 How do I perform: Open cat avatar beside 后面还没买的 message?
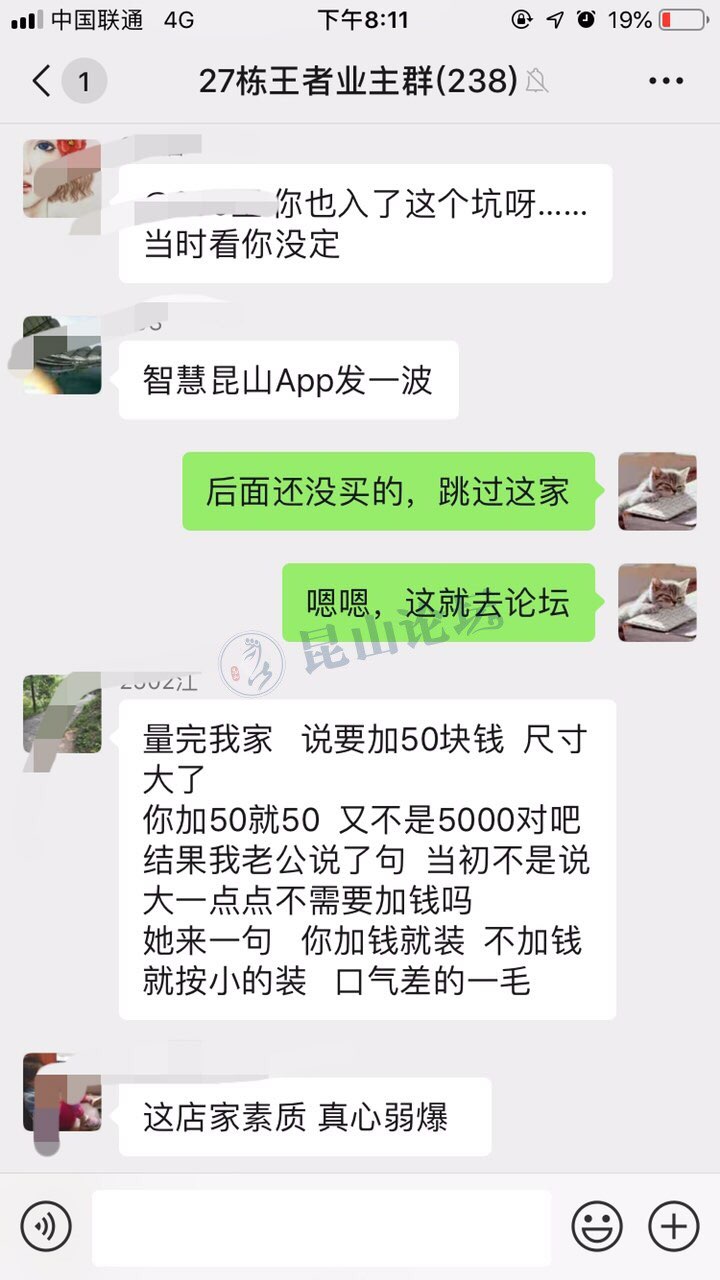657,491
